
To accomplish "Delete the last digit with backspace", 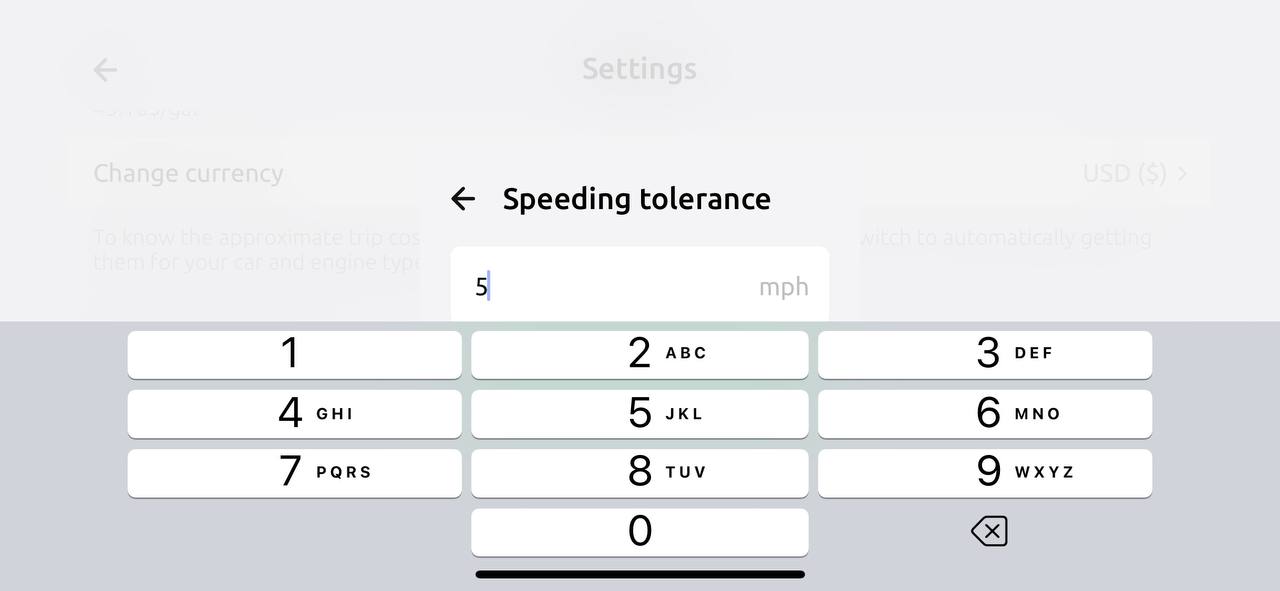I will tap(989, 531).
